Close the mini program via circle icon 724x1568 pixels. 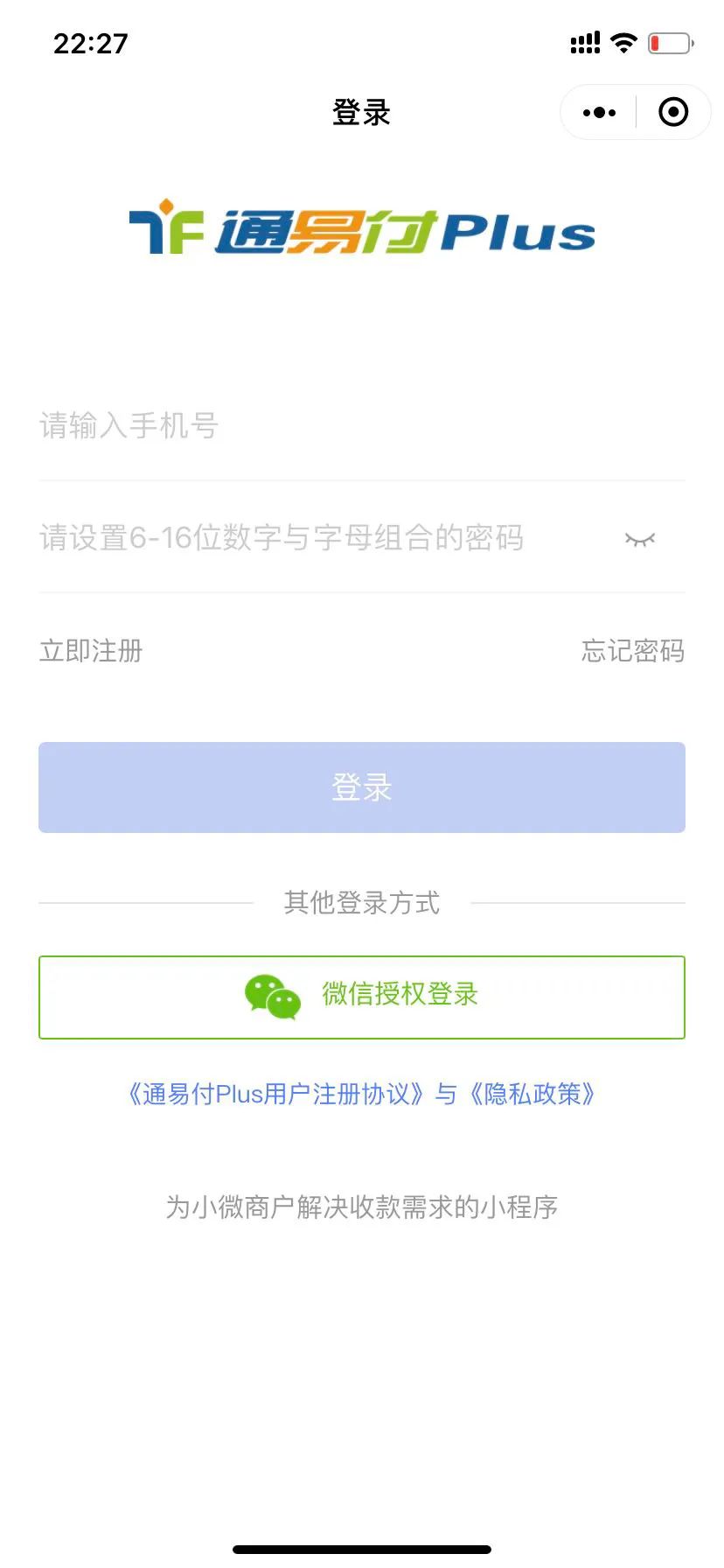coord(672,112)
